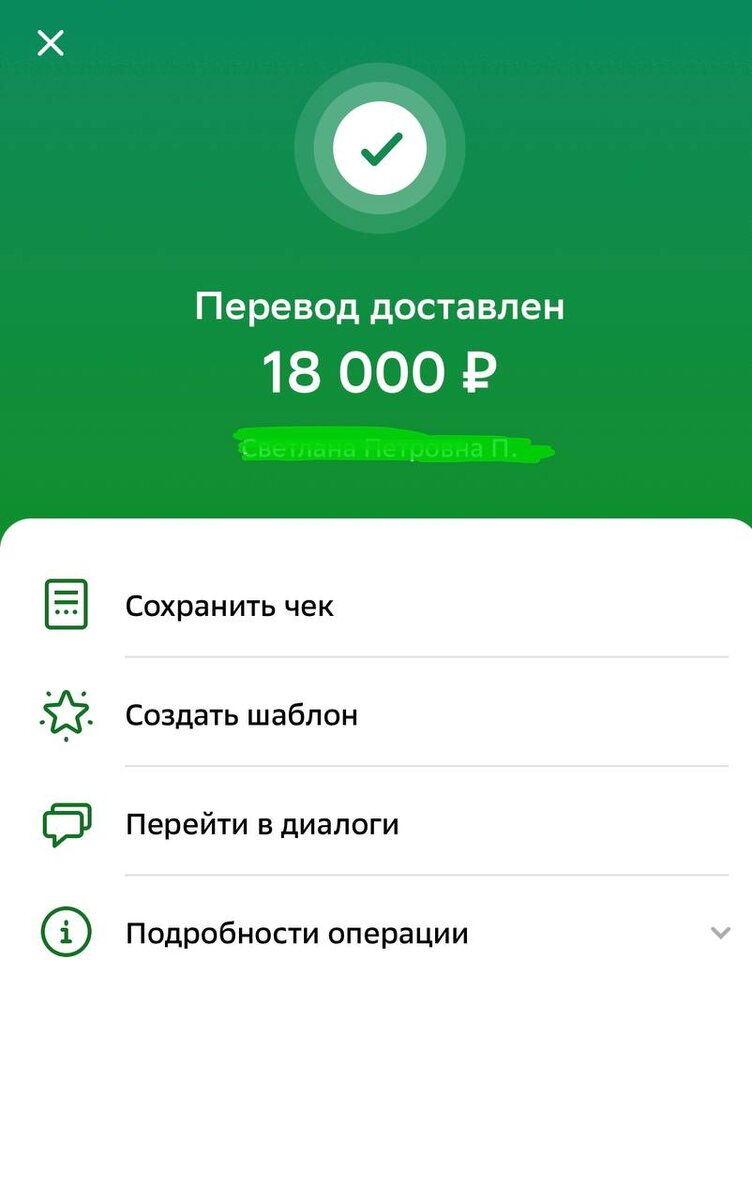Select Создать шаблон to create template

pos(376,714)
